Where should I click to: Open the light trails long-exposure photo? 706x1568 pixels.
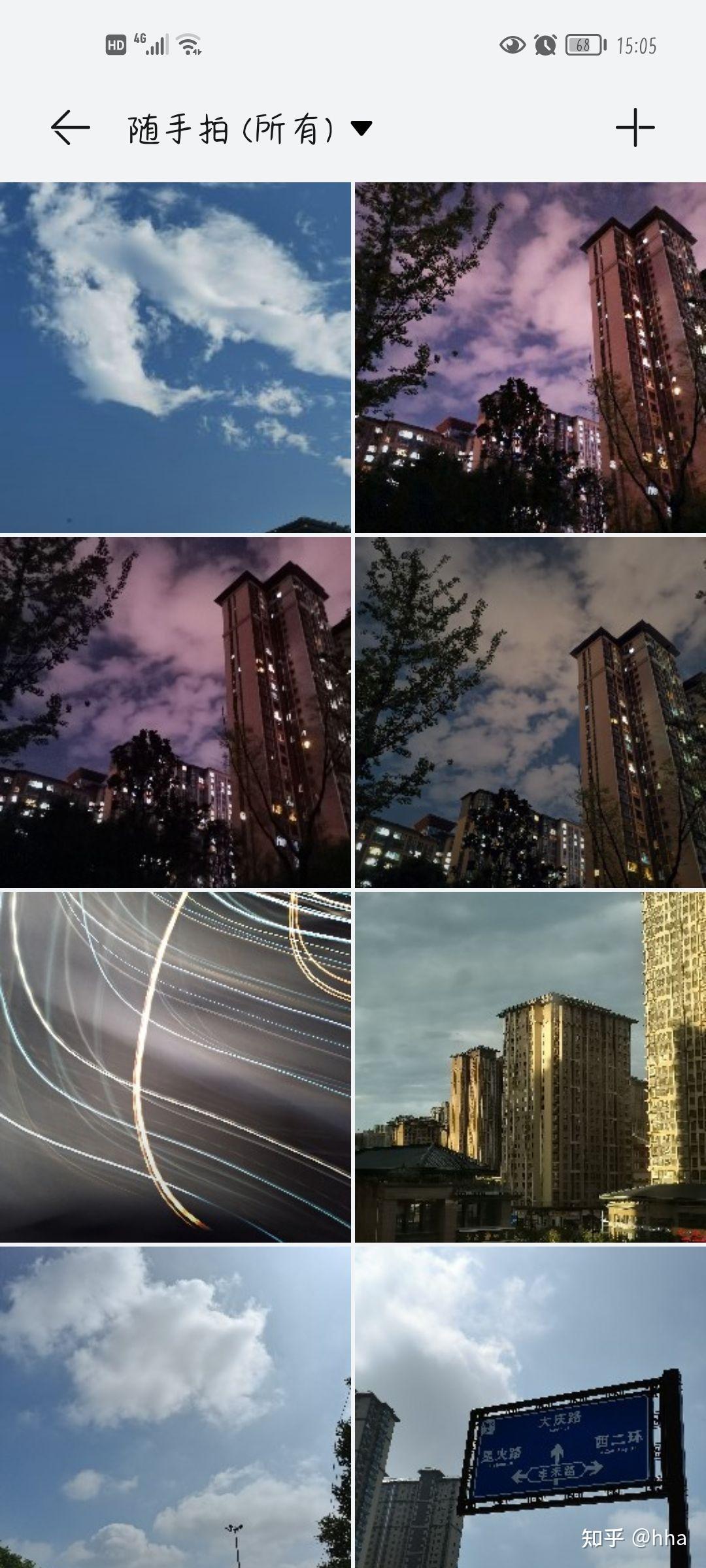coord(175,1066)
